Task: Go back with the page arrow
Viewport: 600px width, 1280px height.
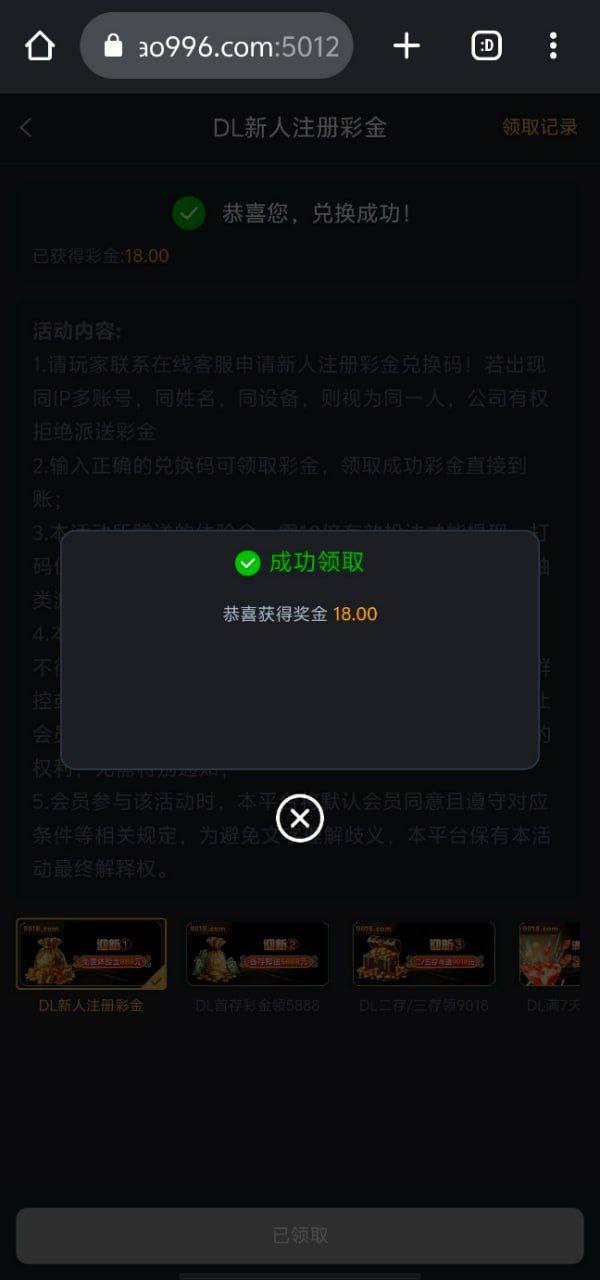Action: coord(26,127)
